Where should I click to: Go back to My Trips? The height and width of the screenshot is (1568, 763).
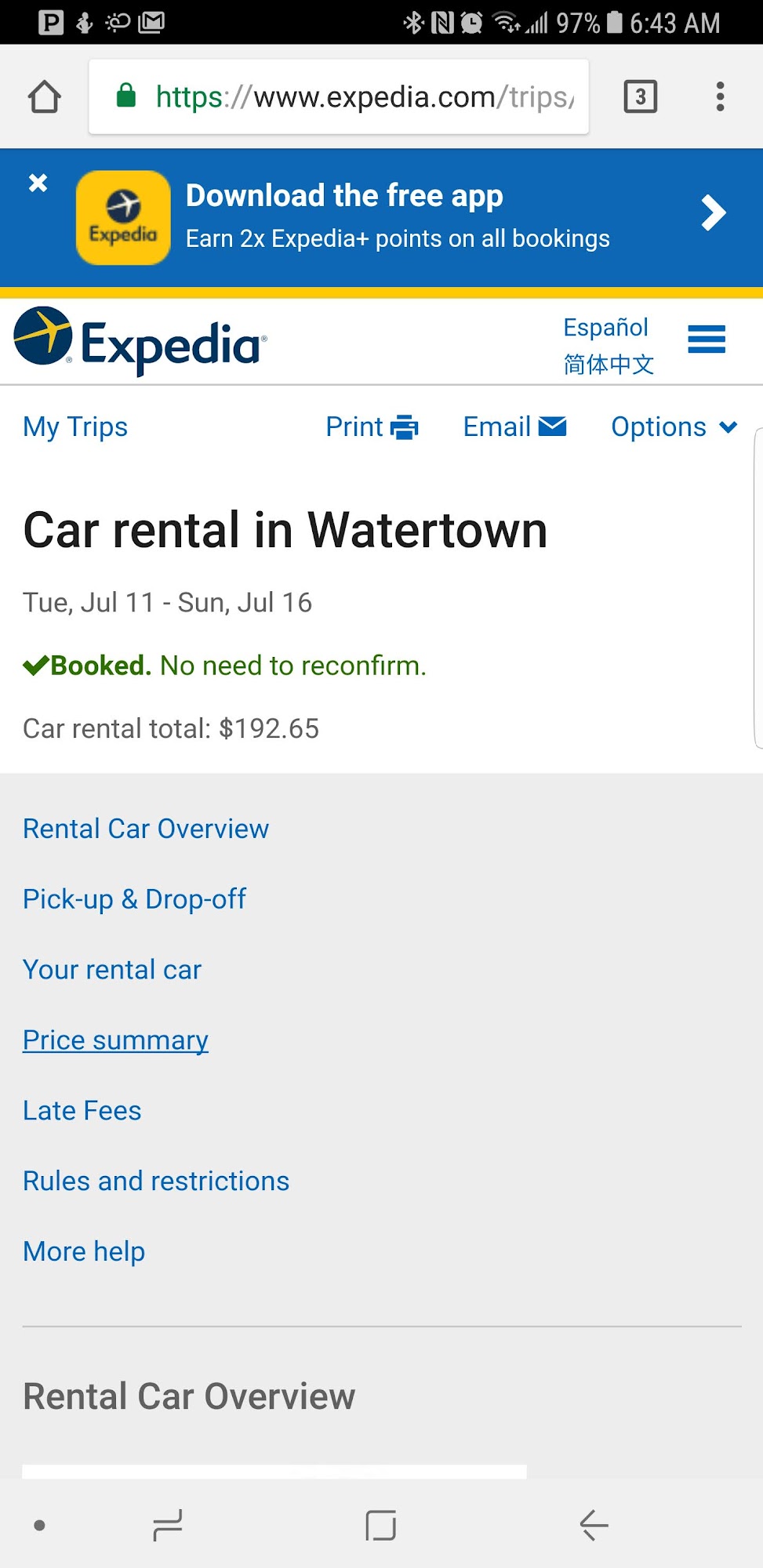[x=75, y=427]
